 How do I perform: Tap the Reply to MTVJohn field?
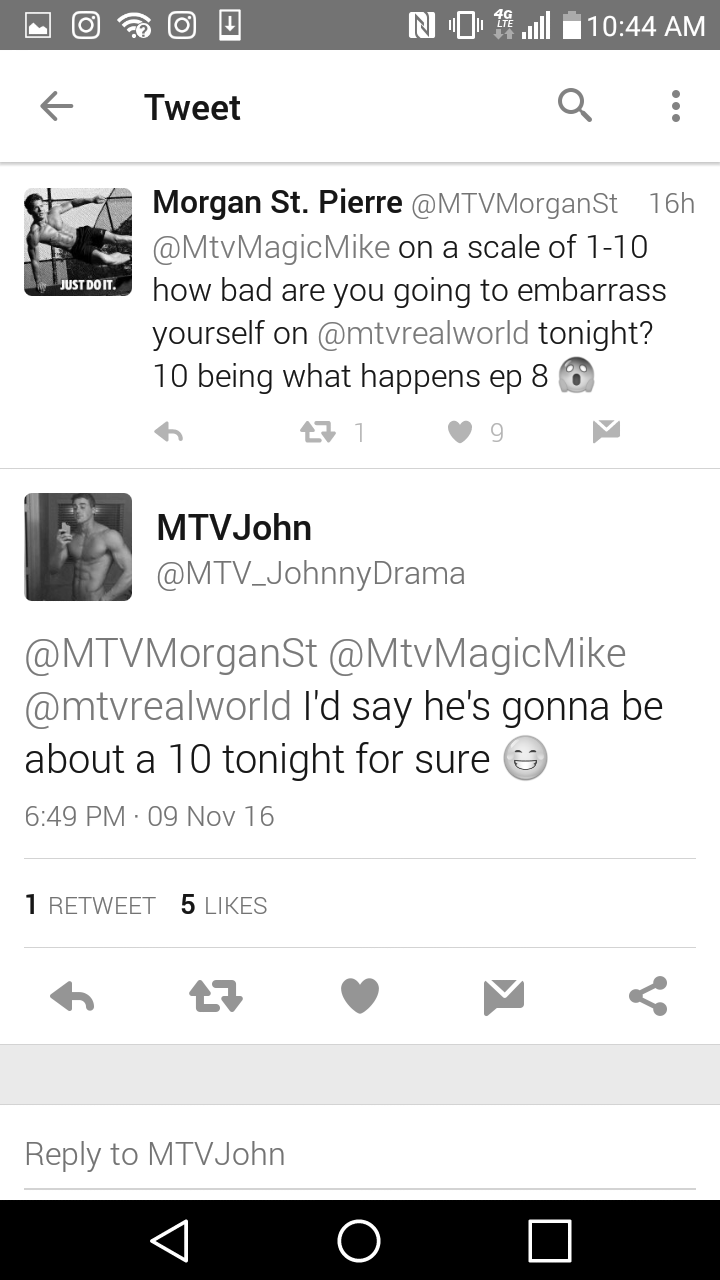coord(360,1154)
